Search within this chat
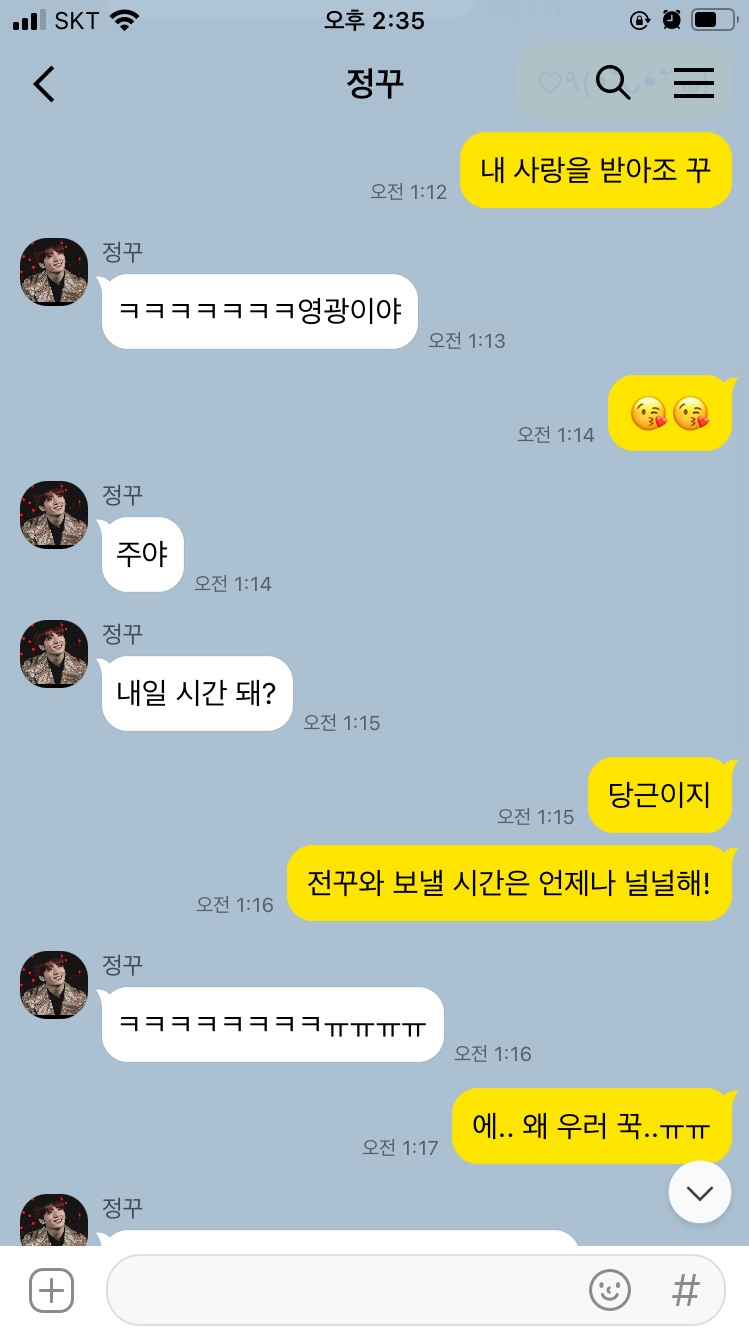 (612, 84)
